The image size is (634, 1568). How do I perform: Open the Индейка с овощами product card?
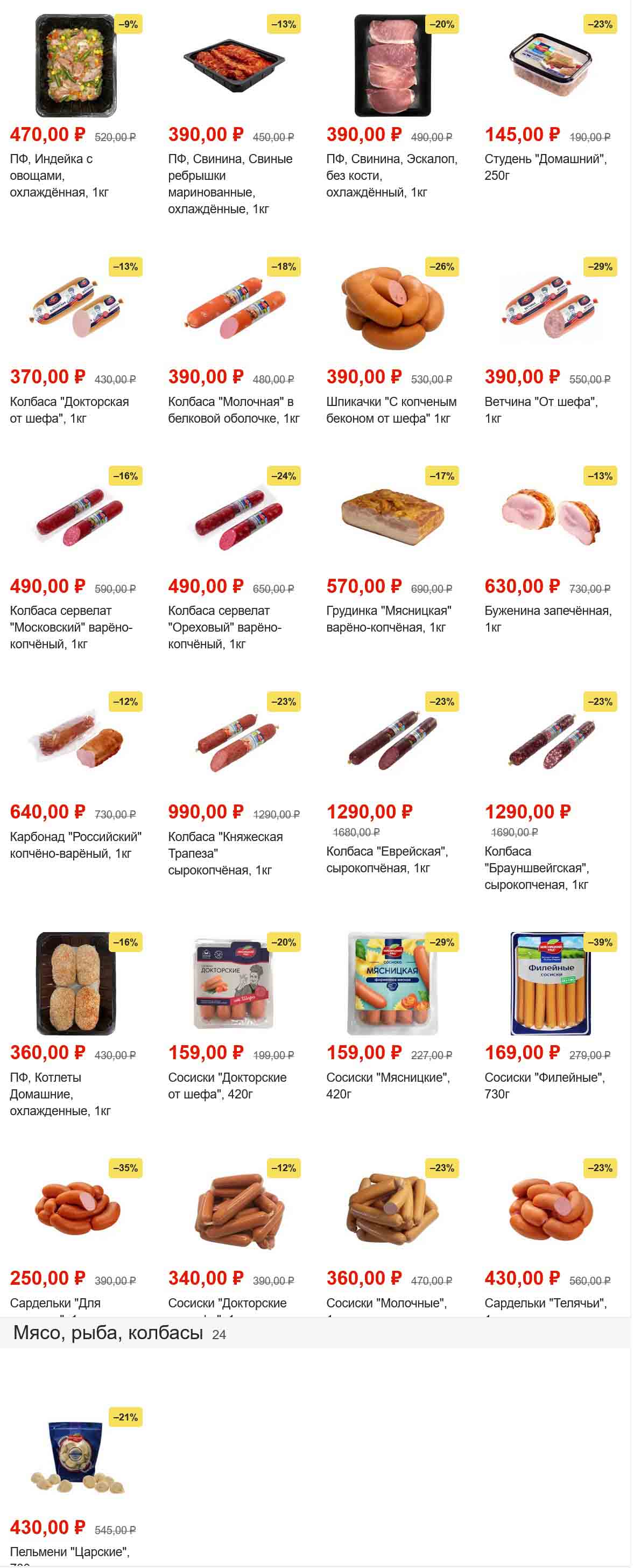coord(76,66)
